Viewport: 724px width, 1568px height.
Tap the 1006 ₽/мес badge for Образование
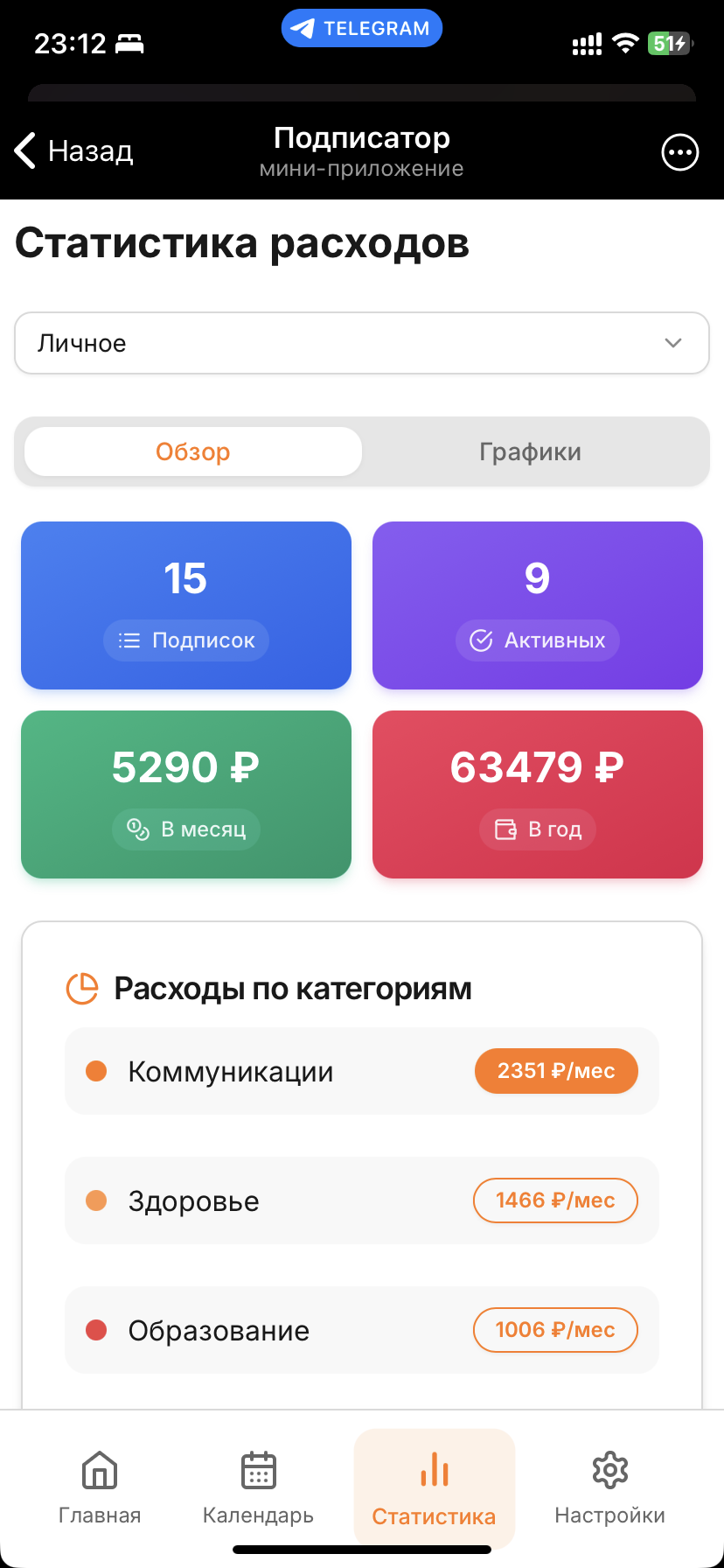[x=555, y=1329]
